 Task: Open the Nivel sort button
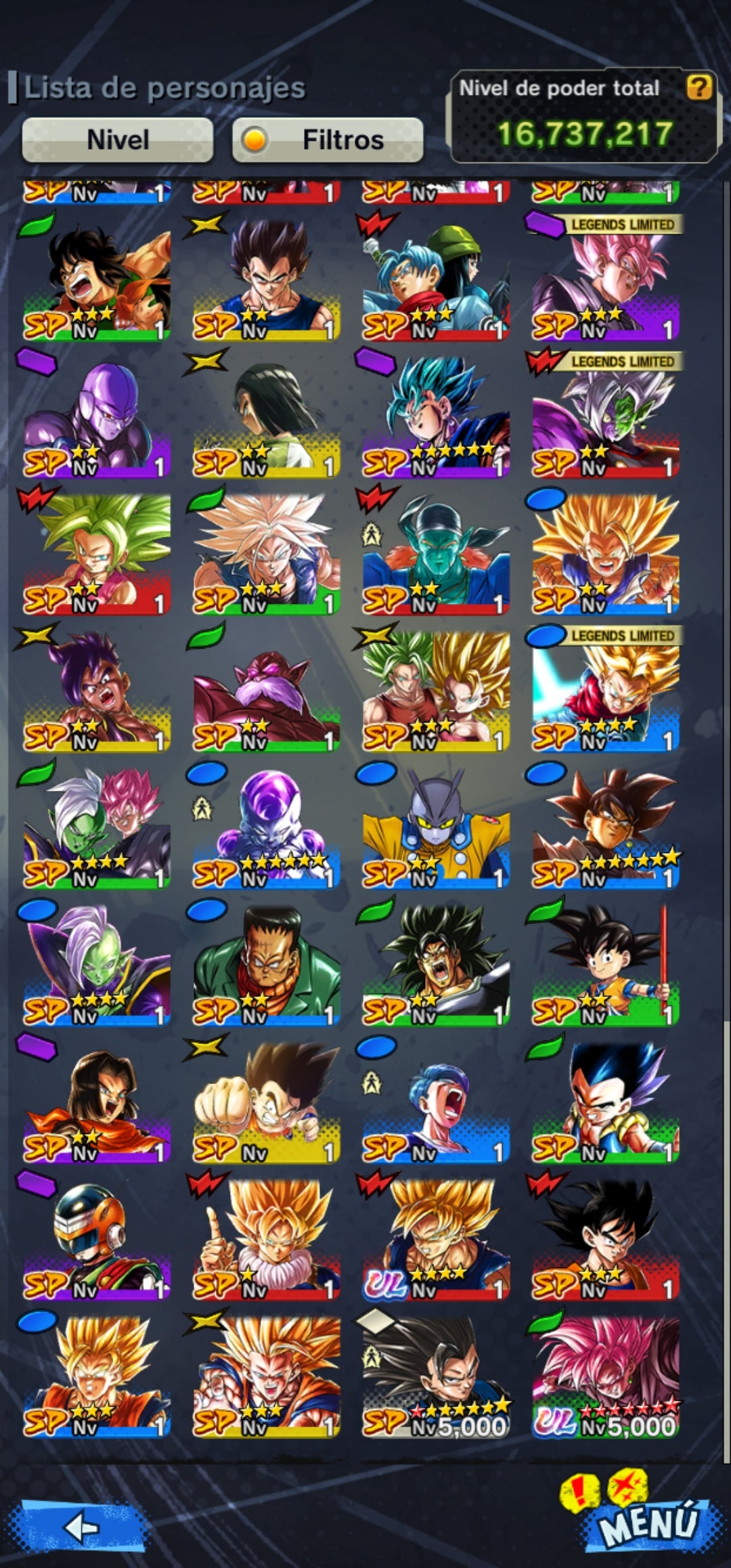[118, 140]
